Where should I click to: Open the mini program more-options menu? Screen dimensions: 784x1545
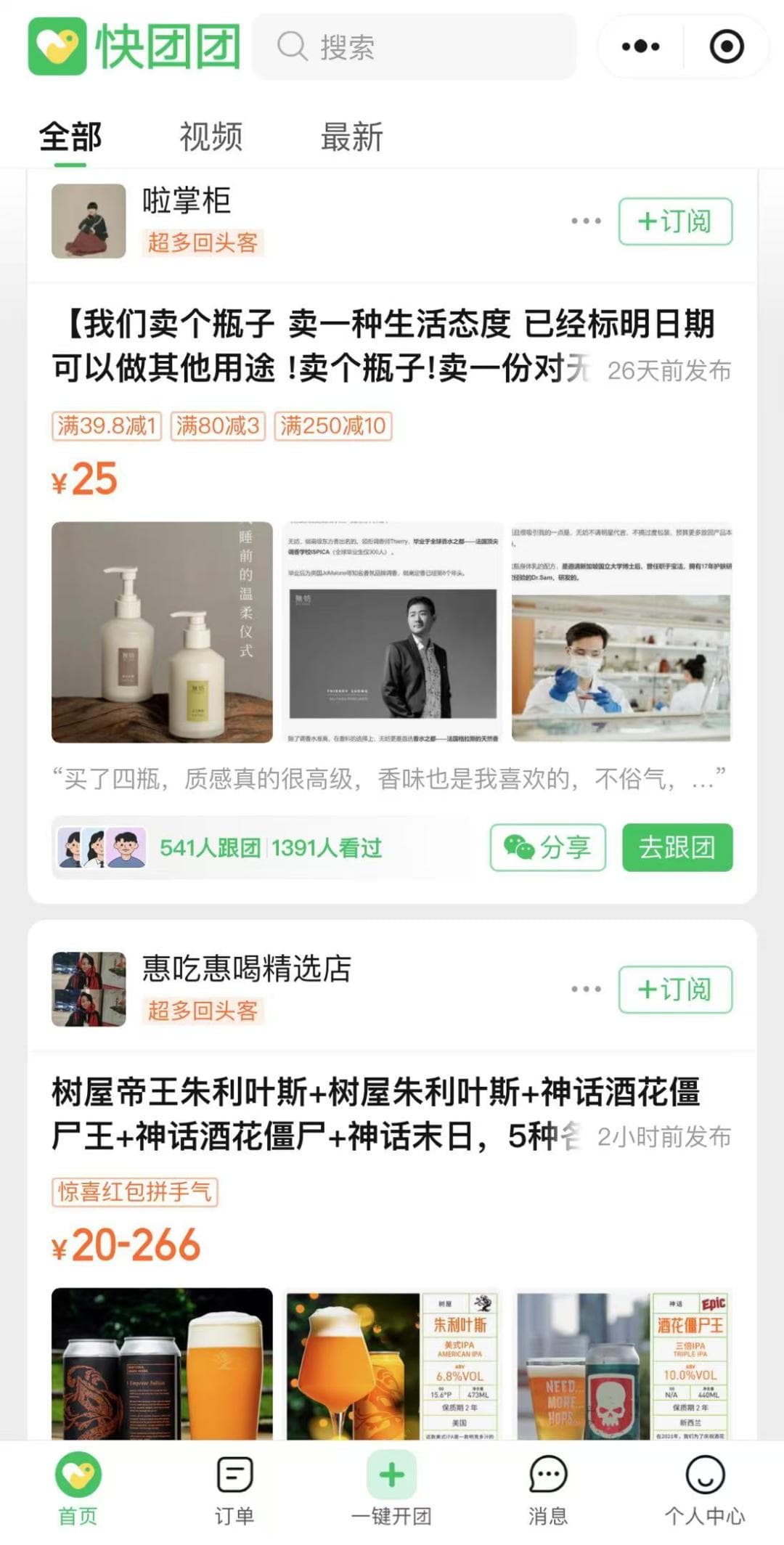coord(640,47)
